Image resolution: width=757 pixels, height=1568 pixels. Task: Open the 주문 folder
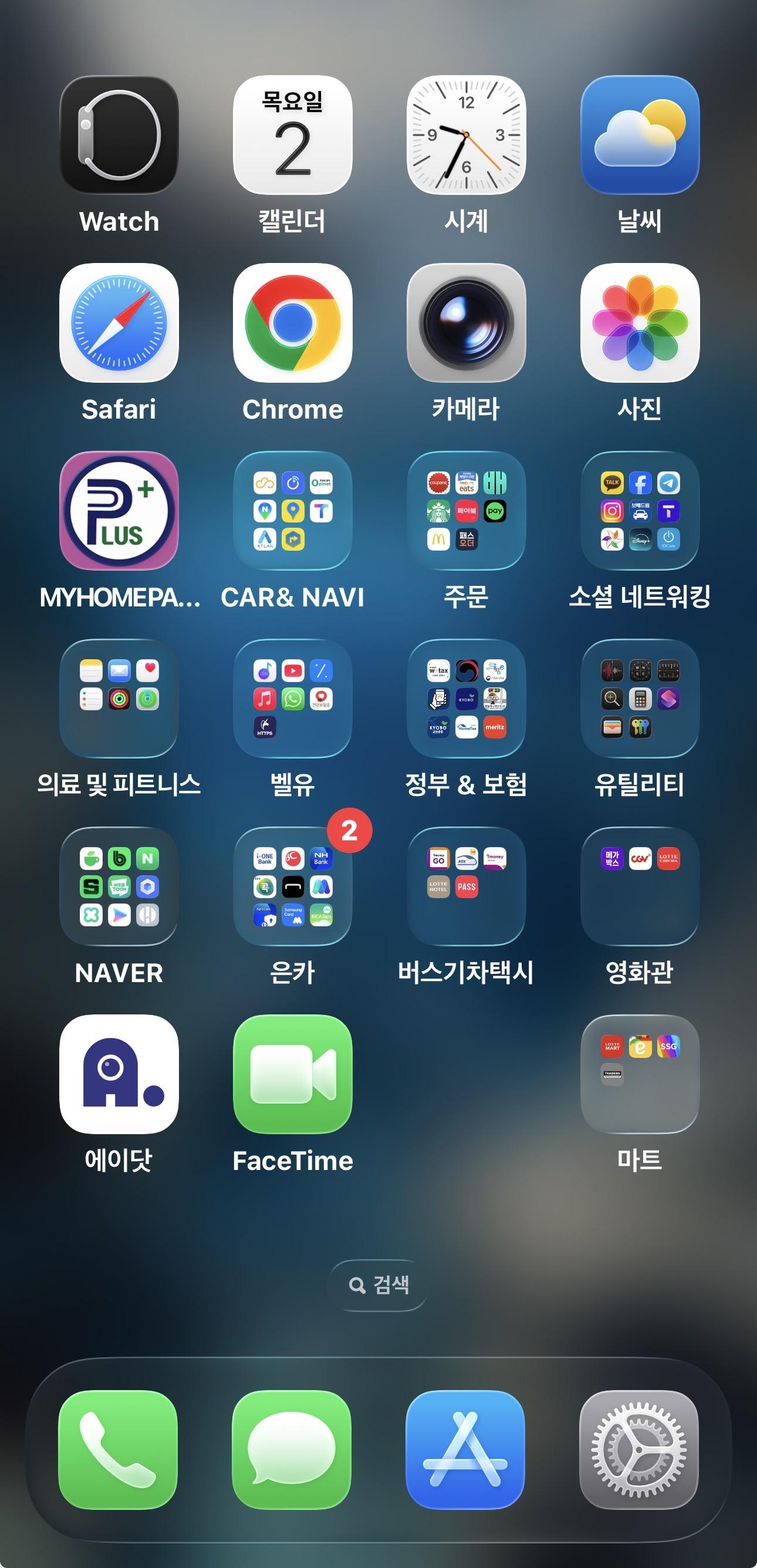pyautogui.click(x=466, y=511)
